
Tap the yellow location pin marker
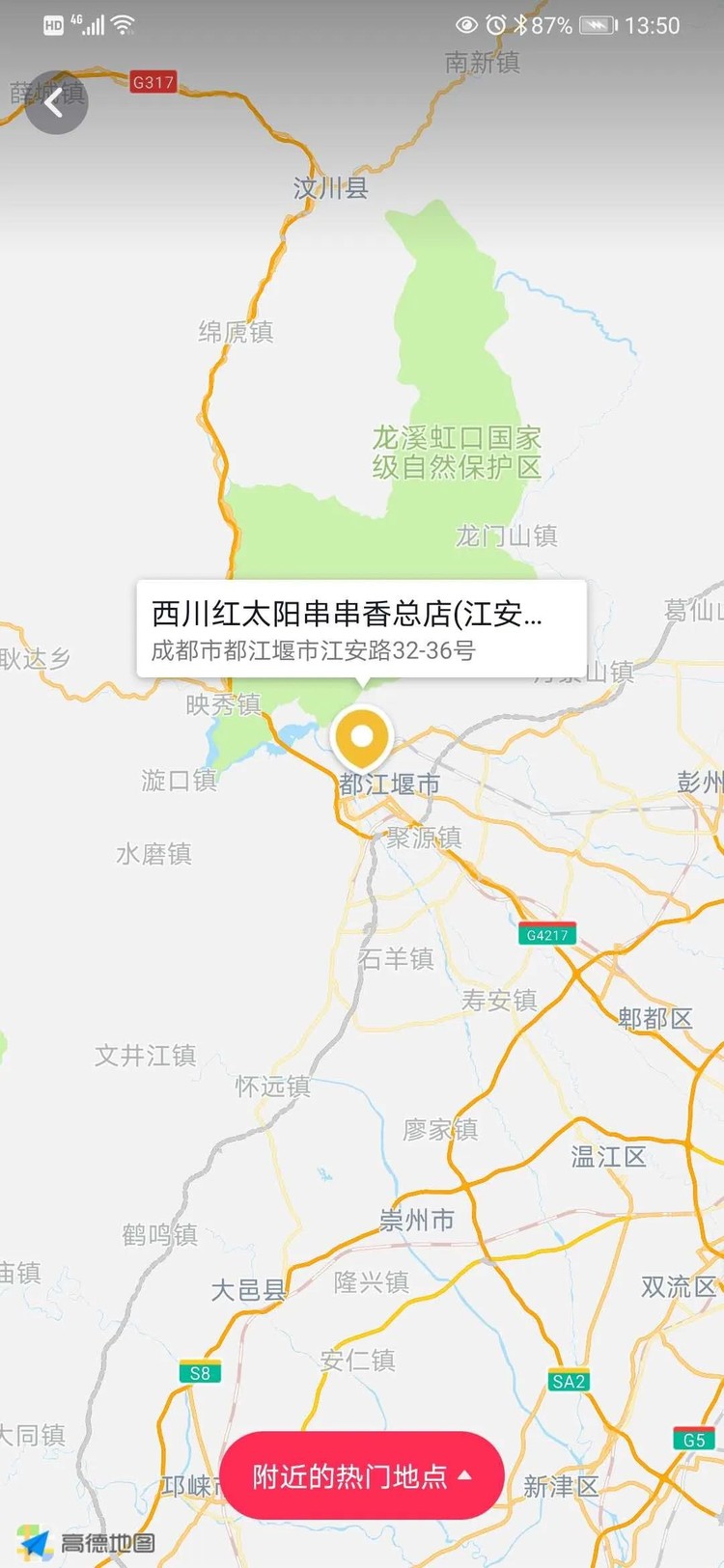pyautogui.click(x=362, y=737)
